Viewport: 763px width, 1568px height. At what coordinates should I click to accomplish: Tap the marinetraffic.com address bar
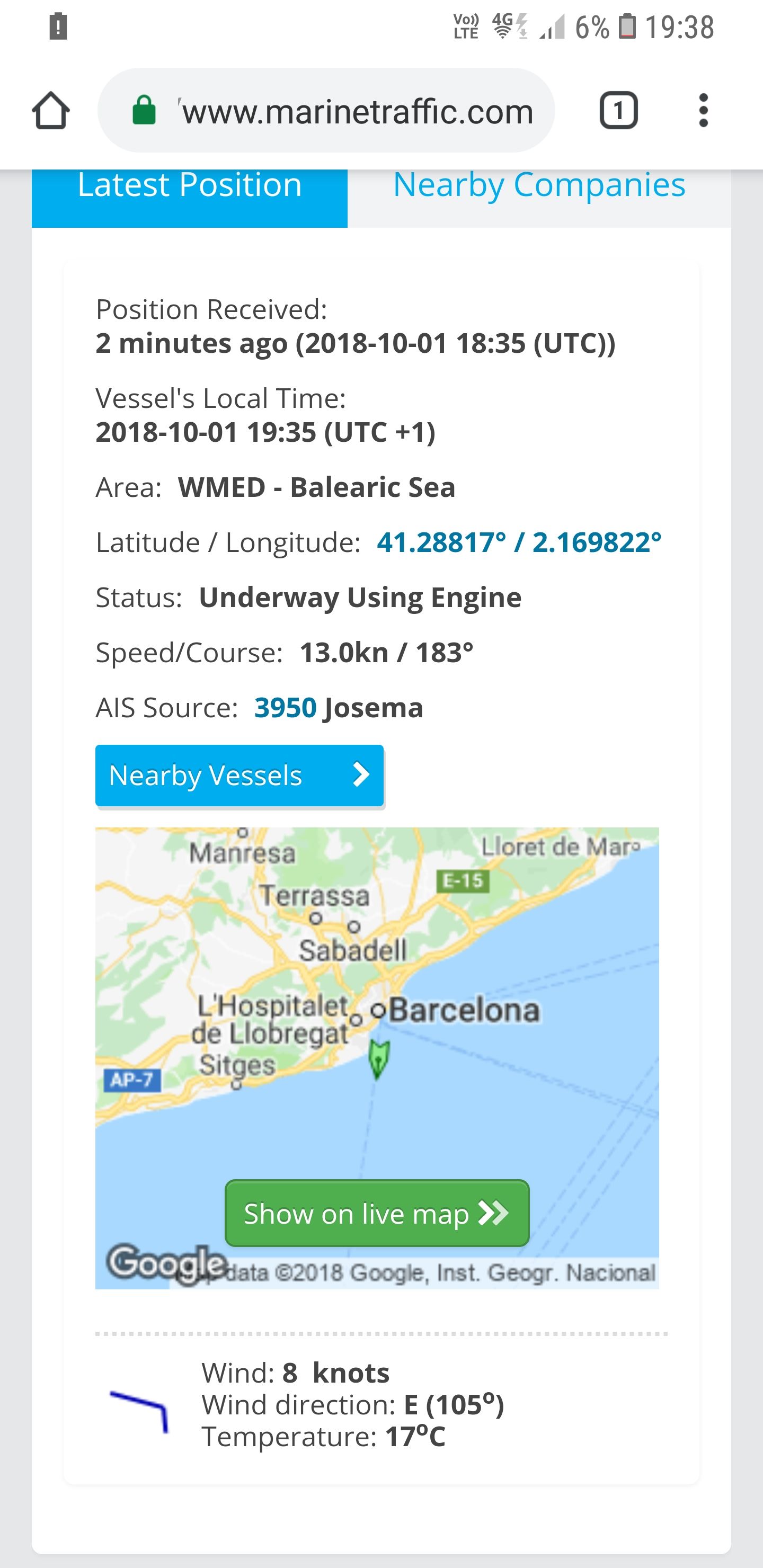(x=341, y=111)
